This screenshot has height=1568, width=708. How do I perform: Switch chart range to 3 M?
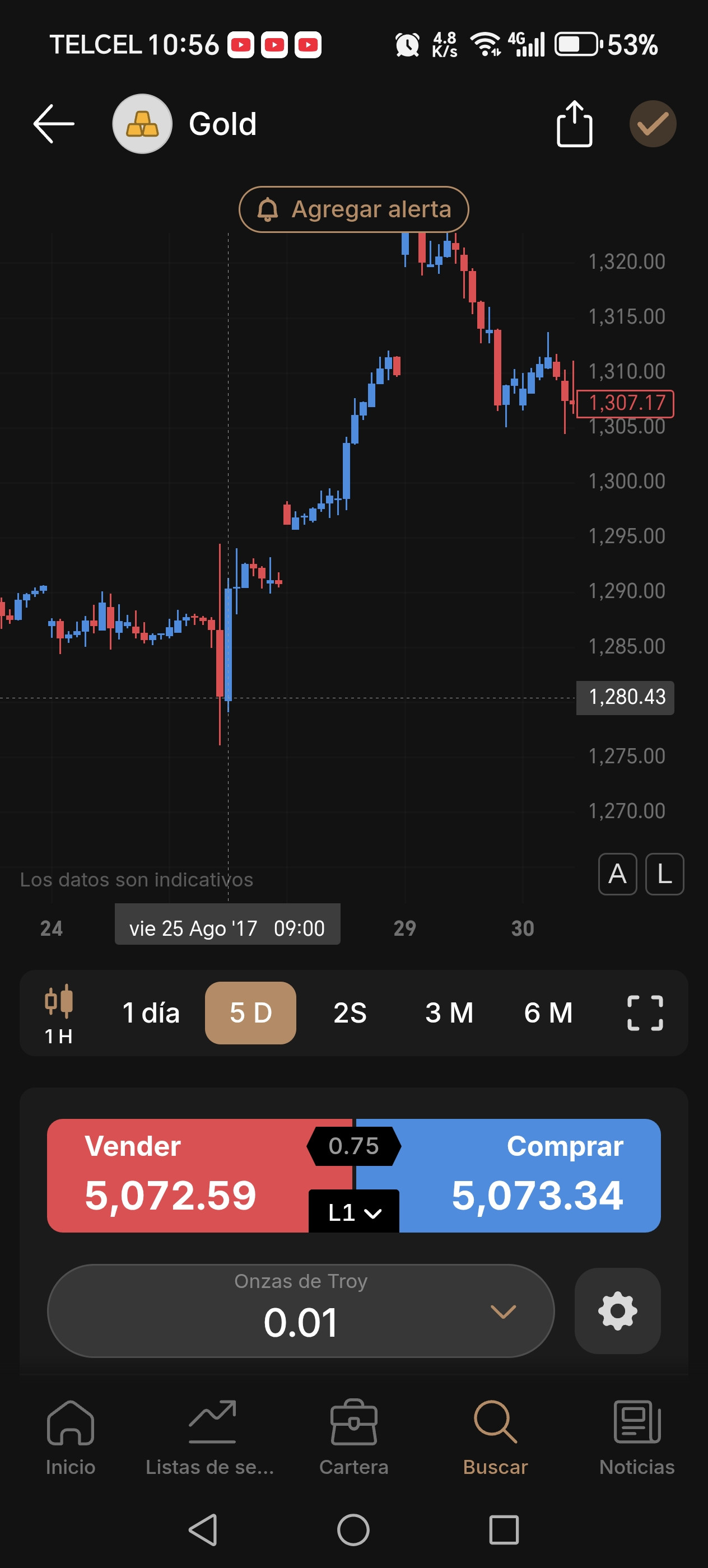(x=449, y=1013)
